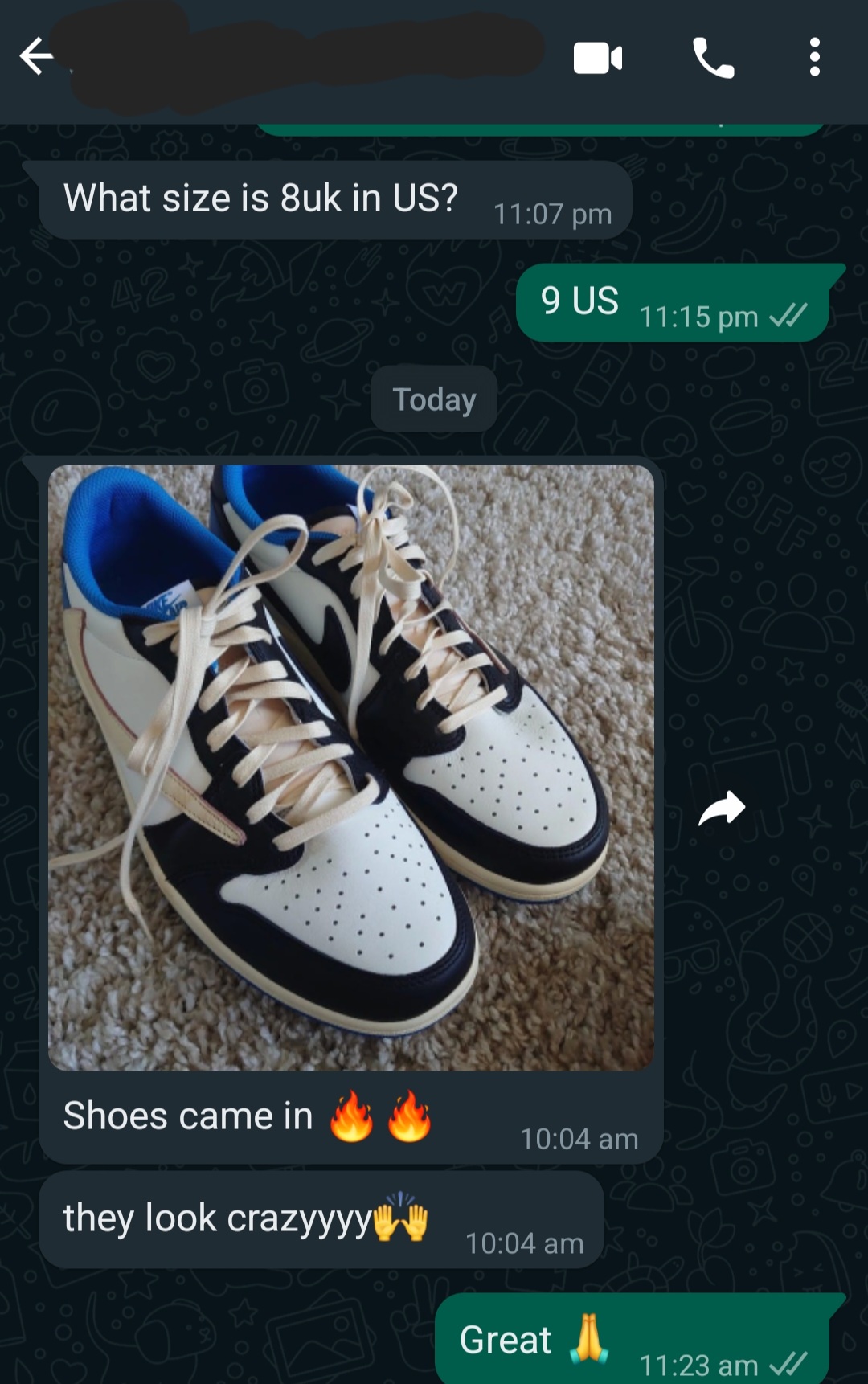This screenshot has height=1384, width=868.
Task: Forward the sneaker photo message
Action: tap(722, 809)
